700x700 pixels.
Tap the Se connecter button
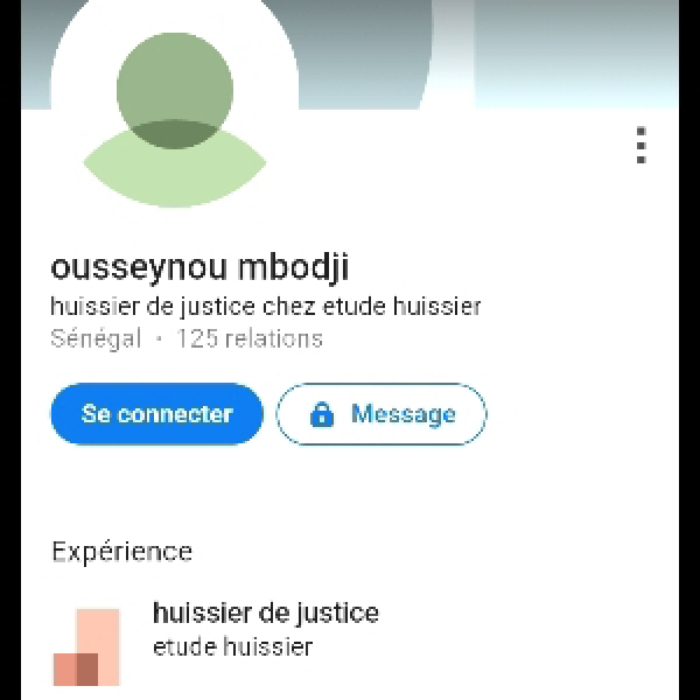click(157, 414)
